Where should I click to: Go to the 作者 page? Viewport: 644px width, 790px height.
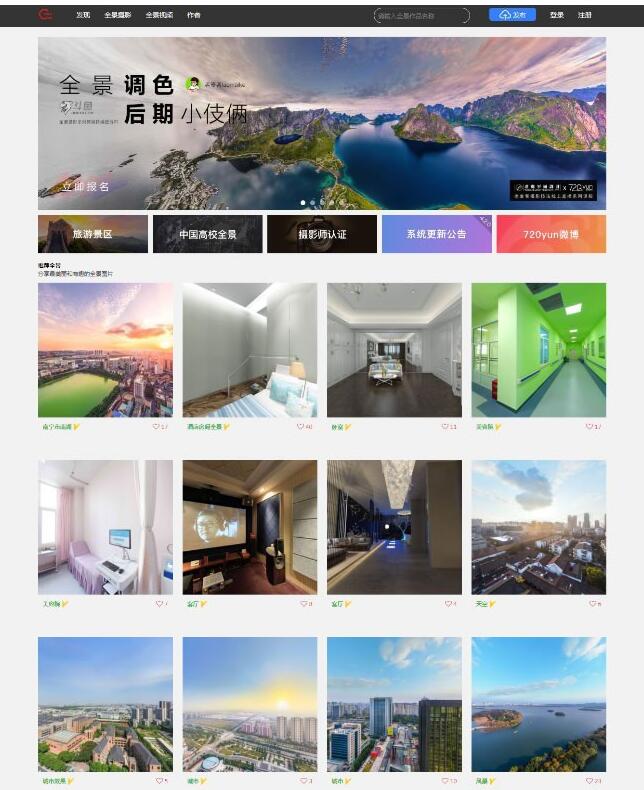(x=194, y=15)
